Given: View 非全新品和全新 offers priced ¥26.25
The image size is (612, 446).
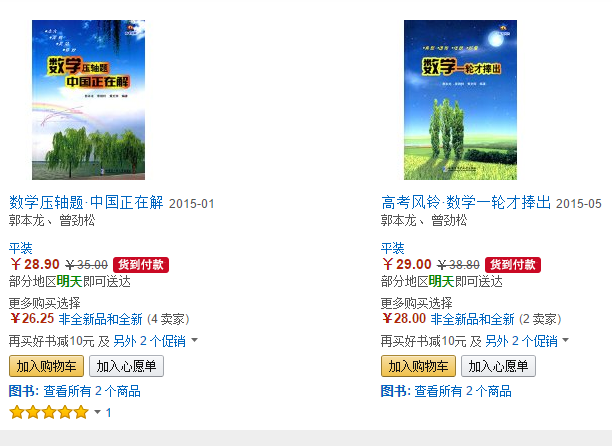Looking at the screenshot, I should tap(100, 320).
